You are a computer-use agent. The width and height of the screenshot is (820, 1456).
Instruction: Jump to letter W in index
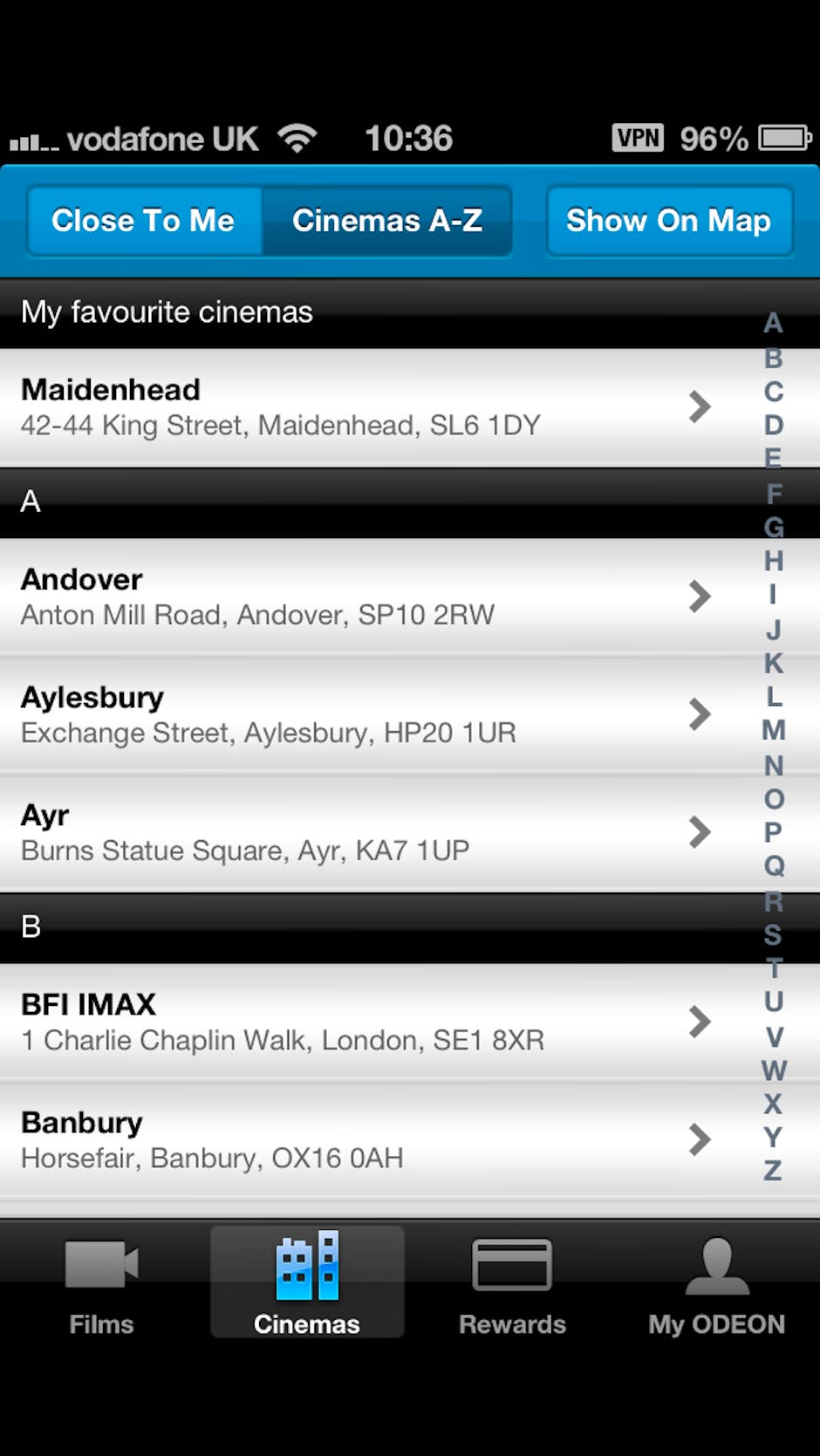tap(773, 1070)
